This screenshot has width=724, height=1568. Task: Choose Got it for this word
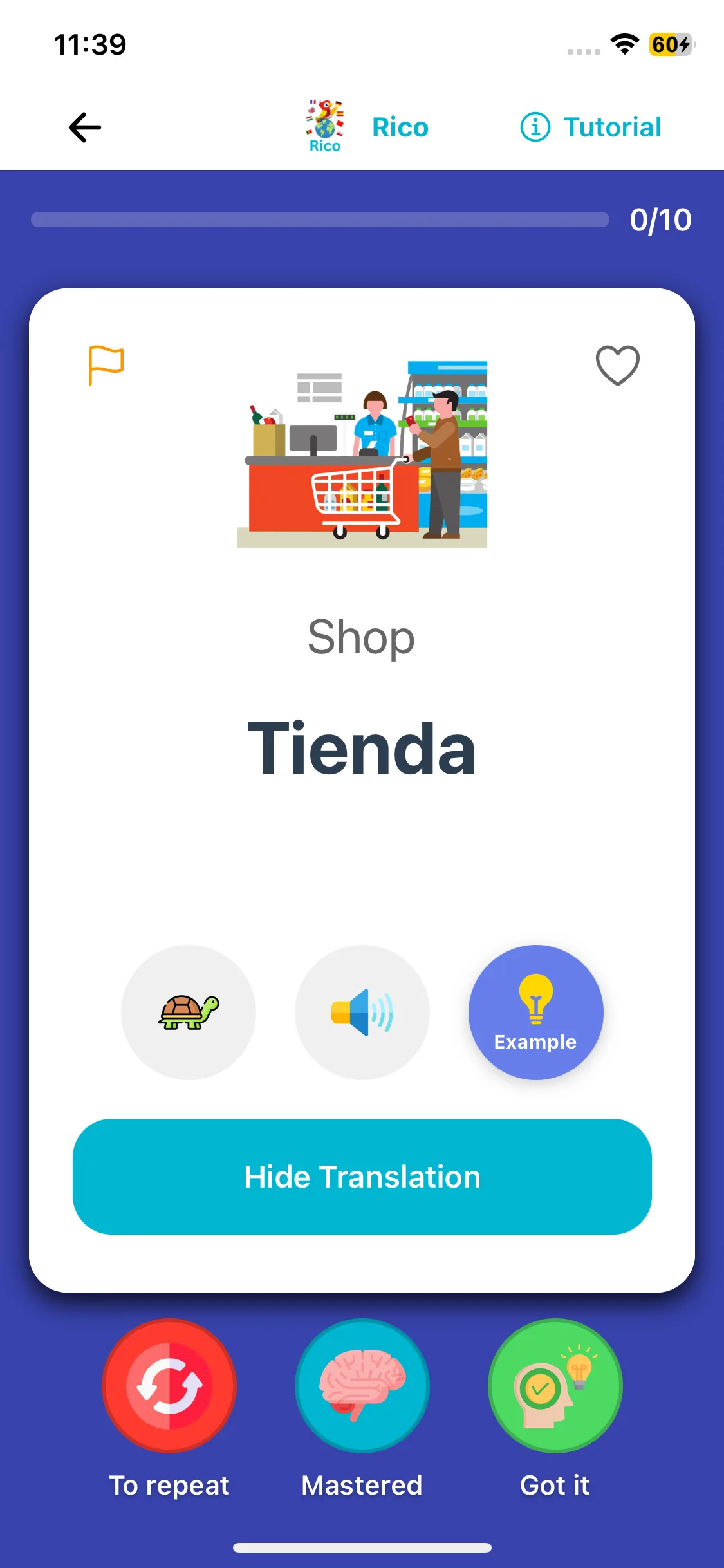[x=555, y=1385]
